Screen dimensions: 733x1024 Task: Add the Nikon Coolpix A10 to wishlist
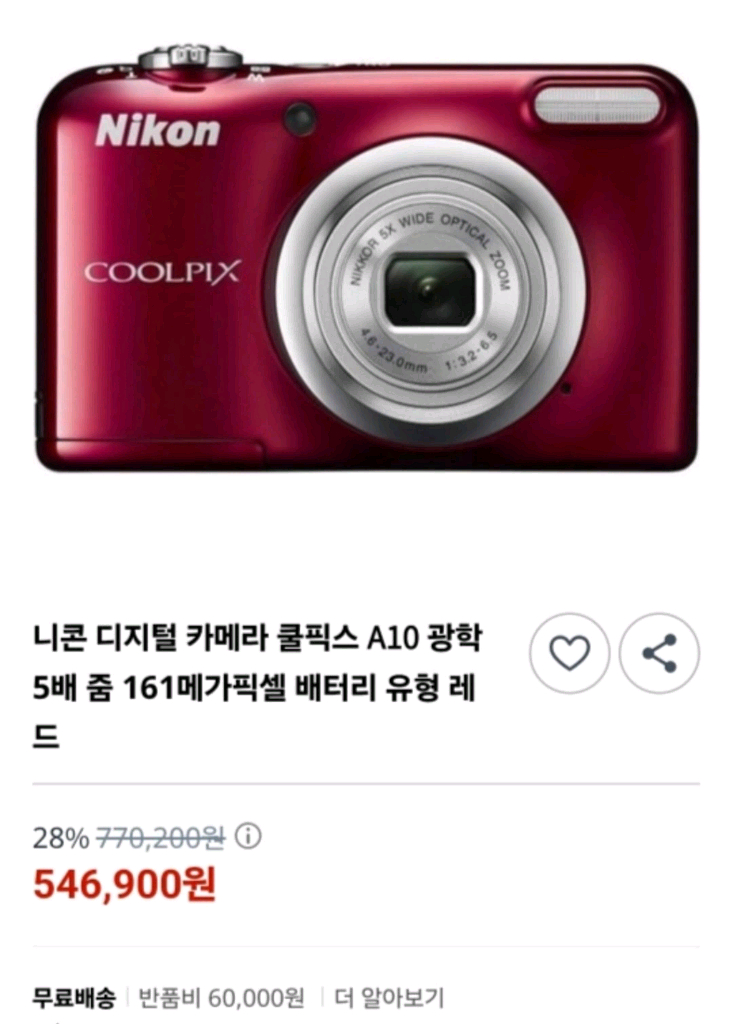pos(569,652)
